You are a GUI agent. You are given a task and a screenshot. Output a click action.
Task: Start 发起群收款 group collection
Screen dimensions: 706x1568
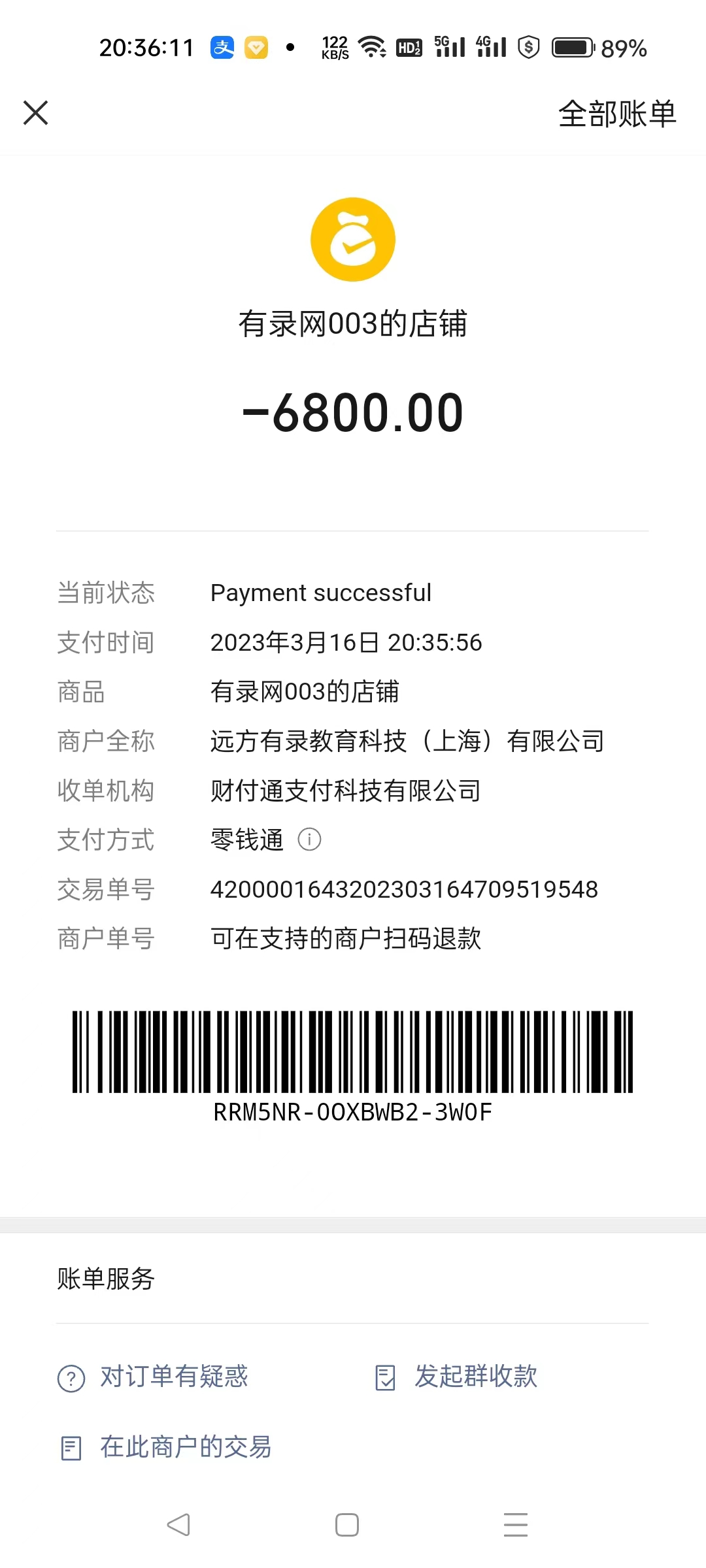click(457, 1377)
